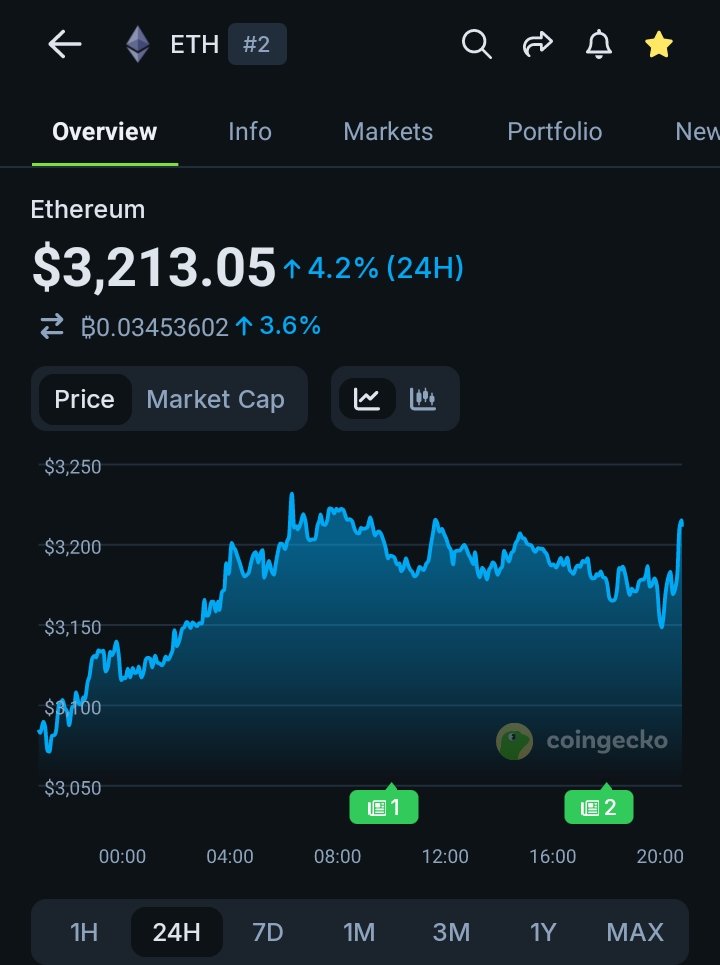
Task: Go back using the arrow icon
Action: (x=65, y=44)
